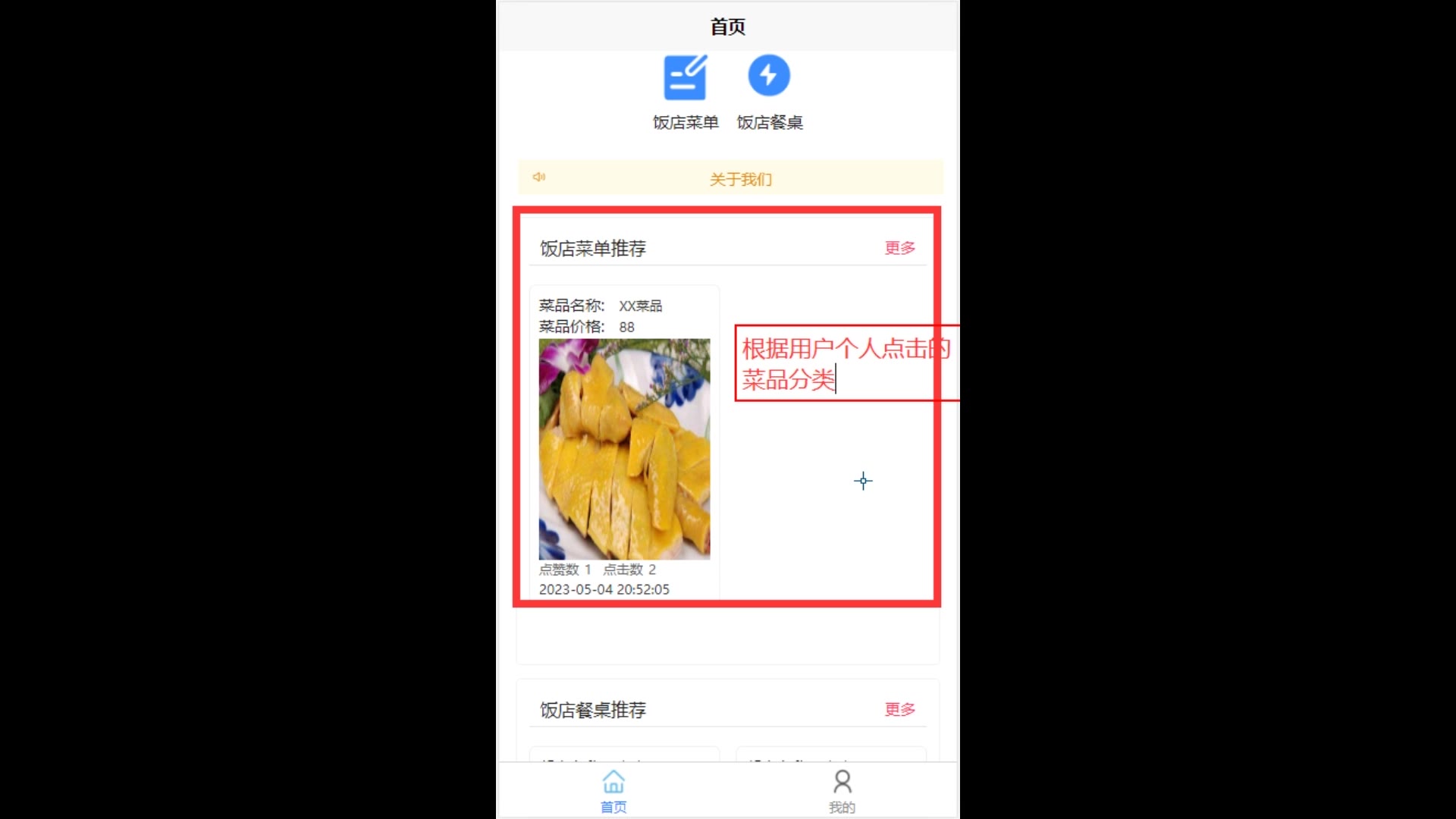Switch to the 我的 tab
1456x819 pixels.
pos(842,790)
